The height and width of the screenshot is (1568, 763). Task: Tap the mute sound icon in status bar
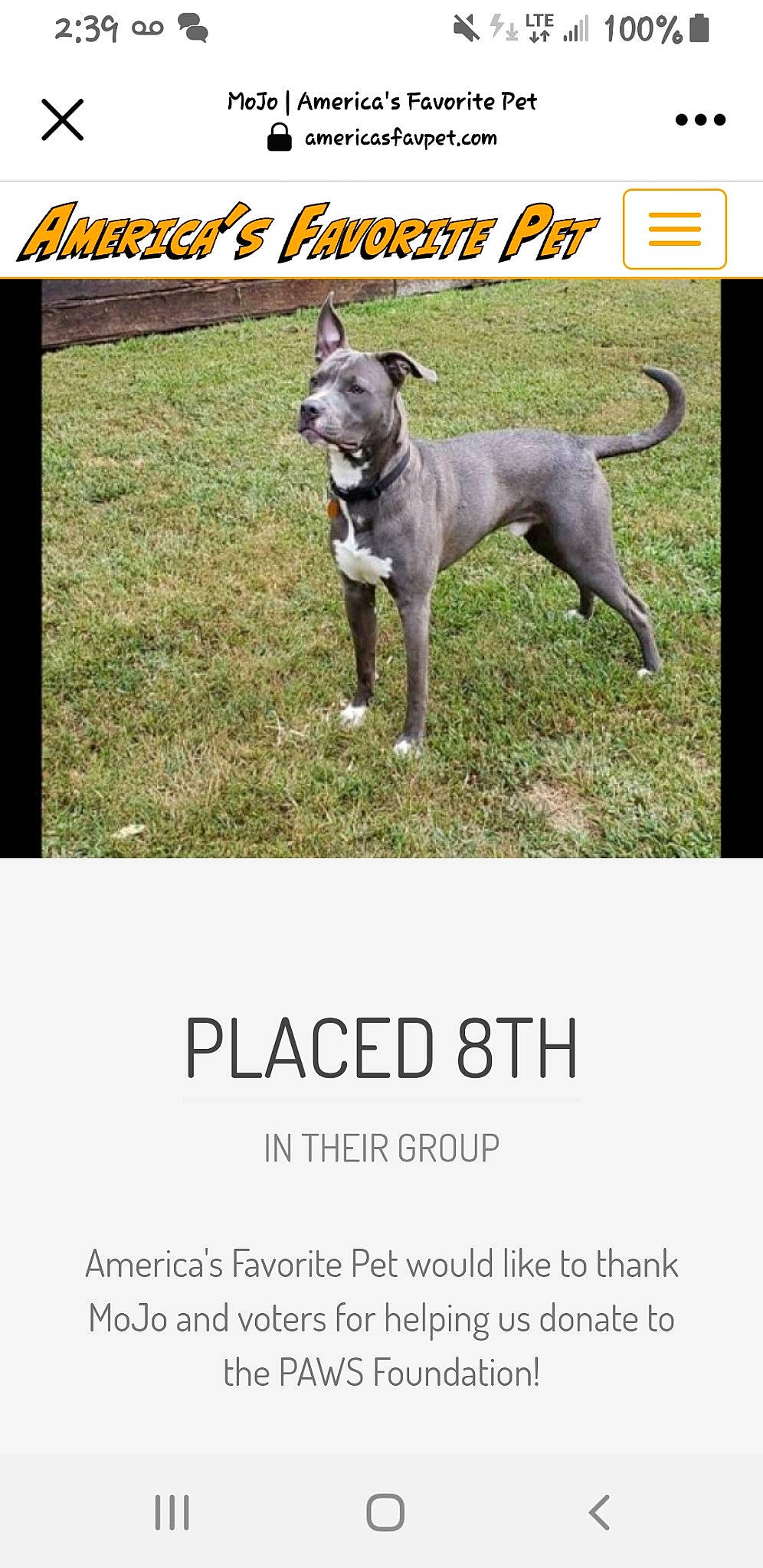(465, 27)
